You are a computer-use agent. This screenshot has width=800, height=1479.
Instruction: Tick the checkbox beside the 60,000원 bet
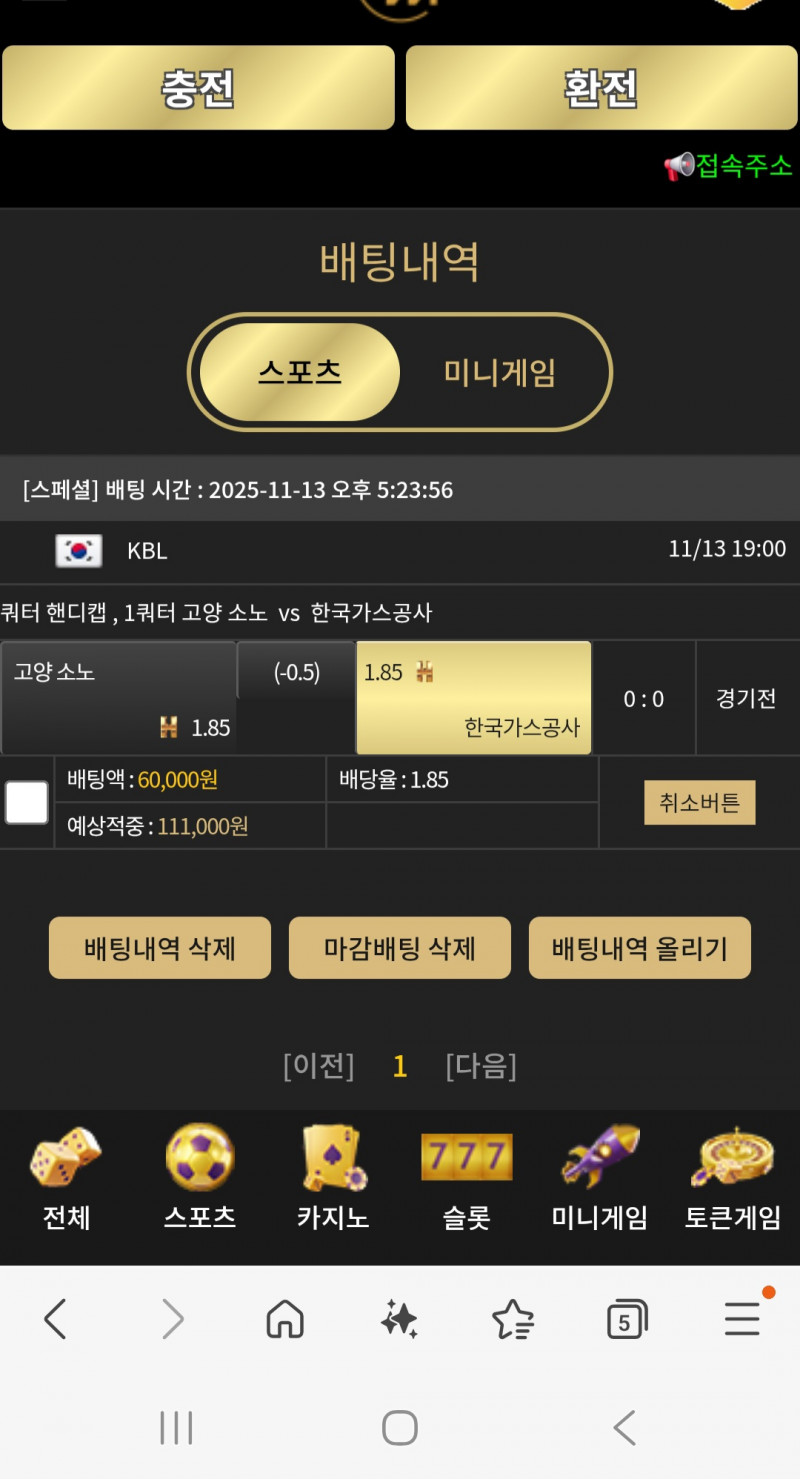click(27, 803)
